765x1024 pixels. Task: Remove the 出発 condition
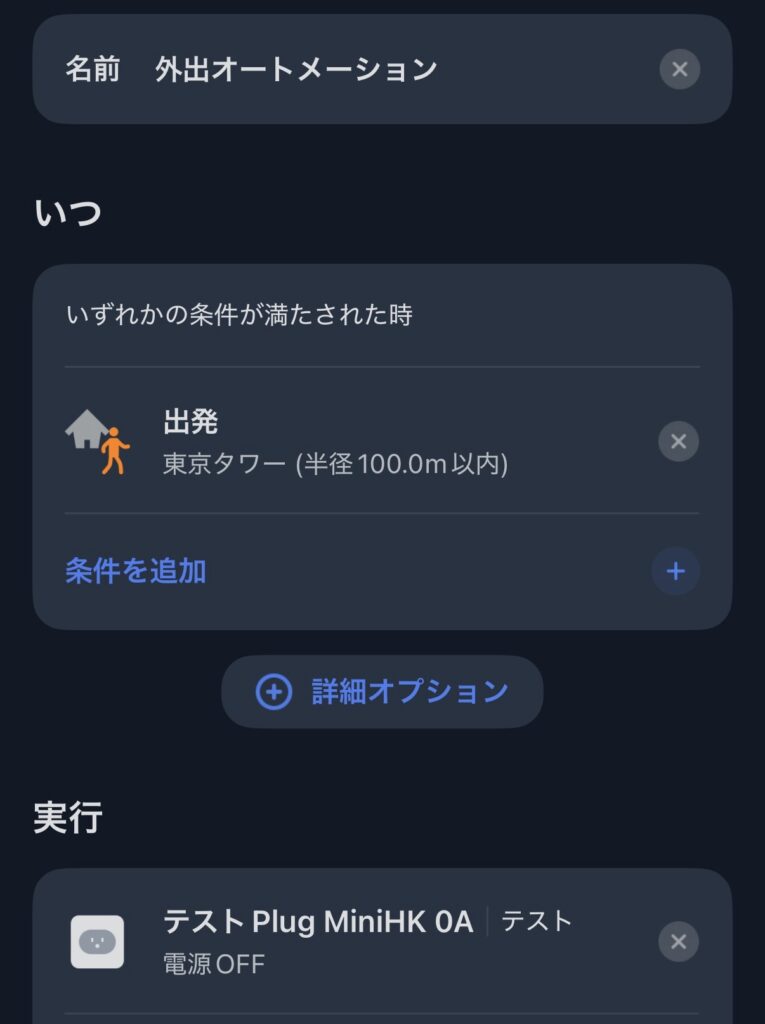point(678,441)
